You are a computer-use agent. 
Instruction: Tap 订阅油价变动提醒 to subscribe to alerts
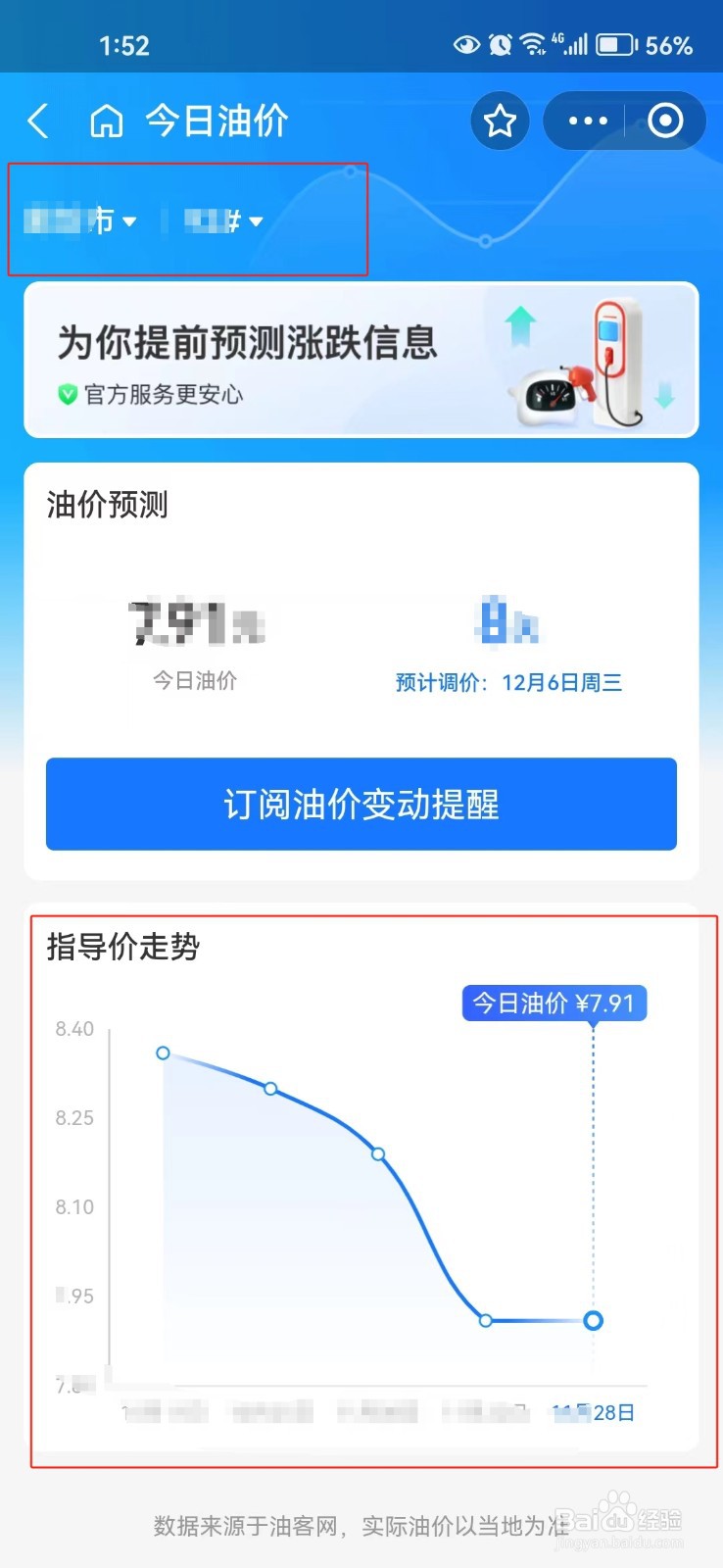coord(361,805)
